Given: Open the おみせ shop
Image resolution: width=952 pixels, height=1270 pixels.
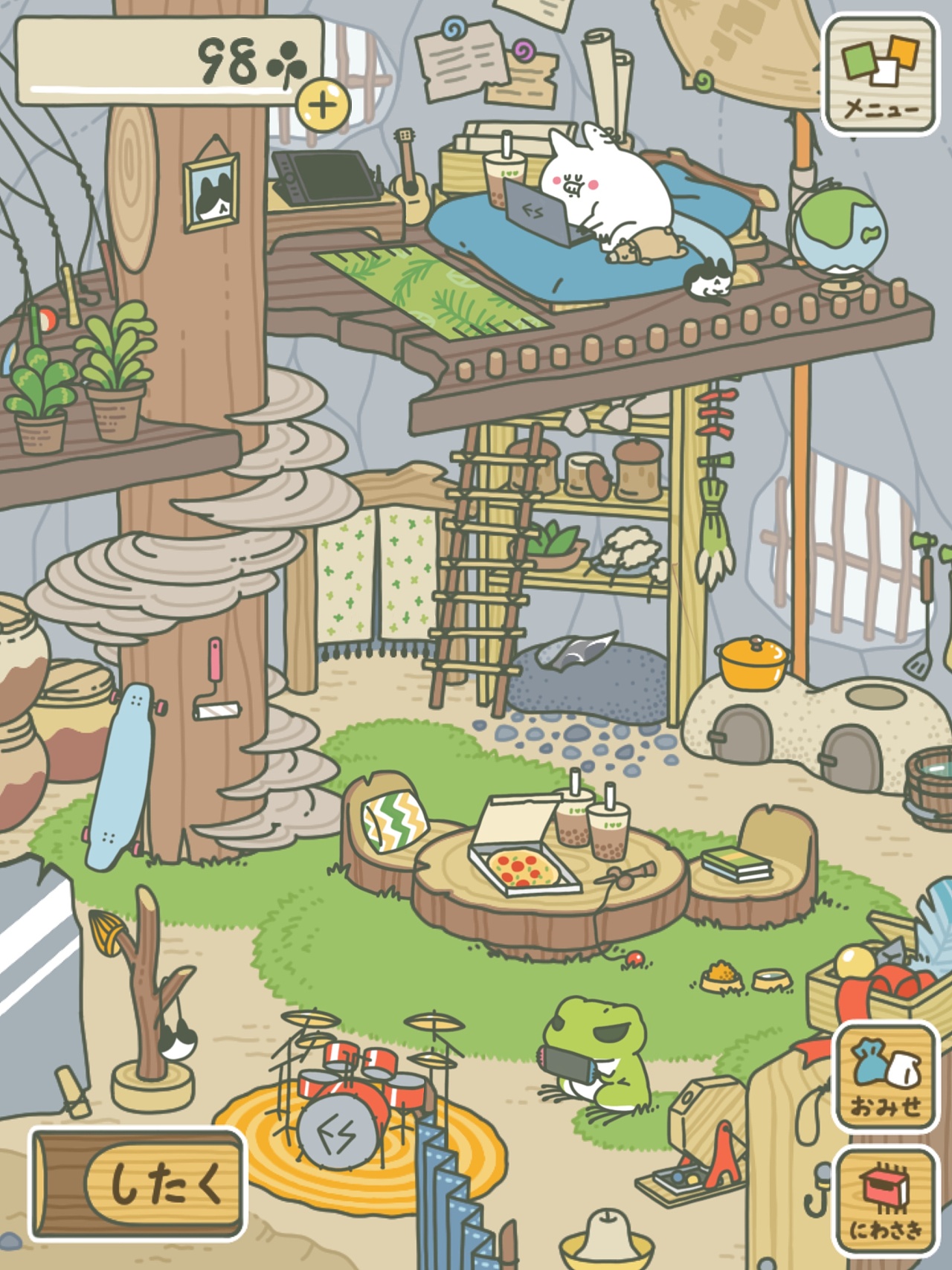Looking at the screenshot, I should click(885, 1077).
